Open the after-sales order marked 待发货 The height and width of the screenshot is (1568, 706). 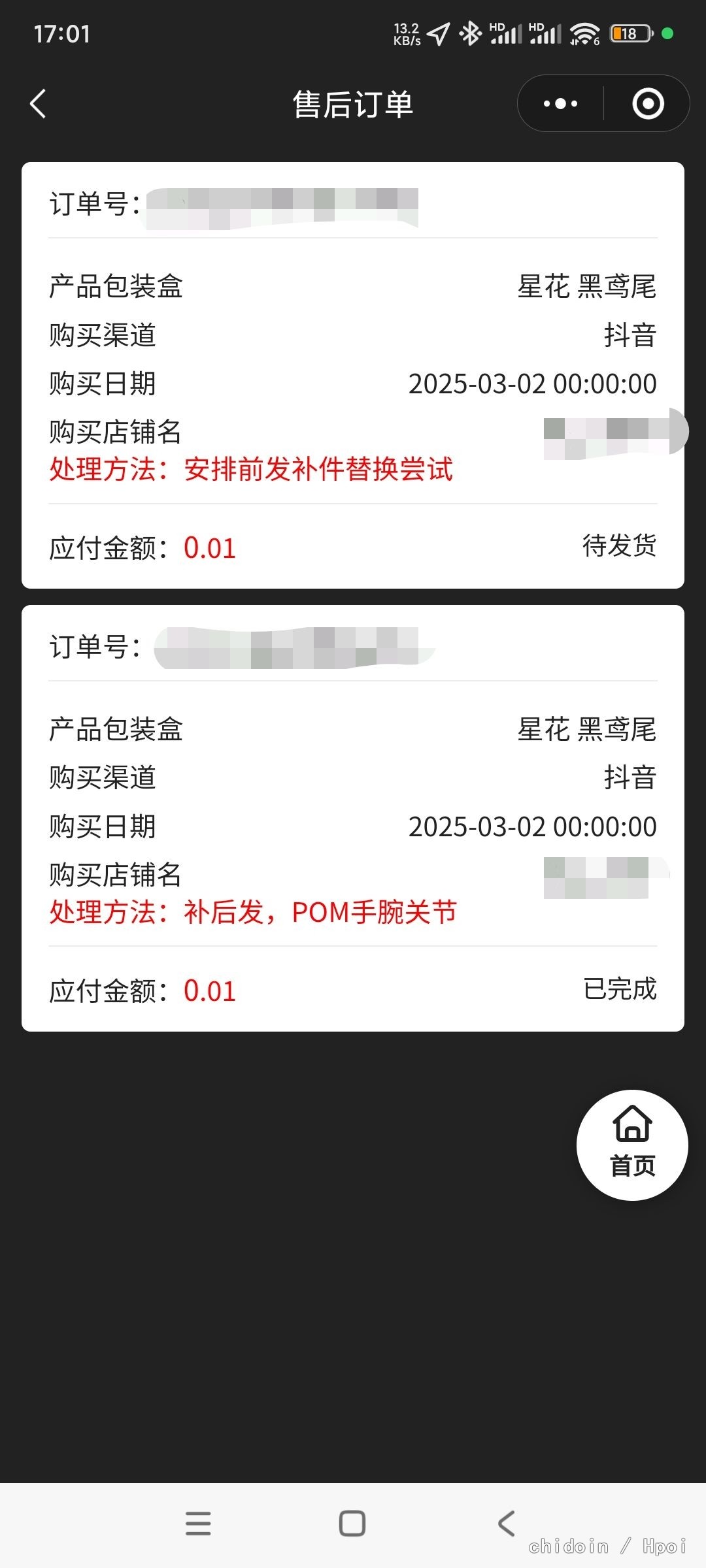(x=353, y=375)
